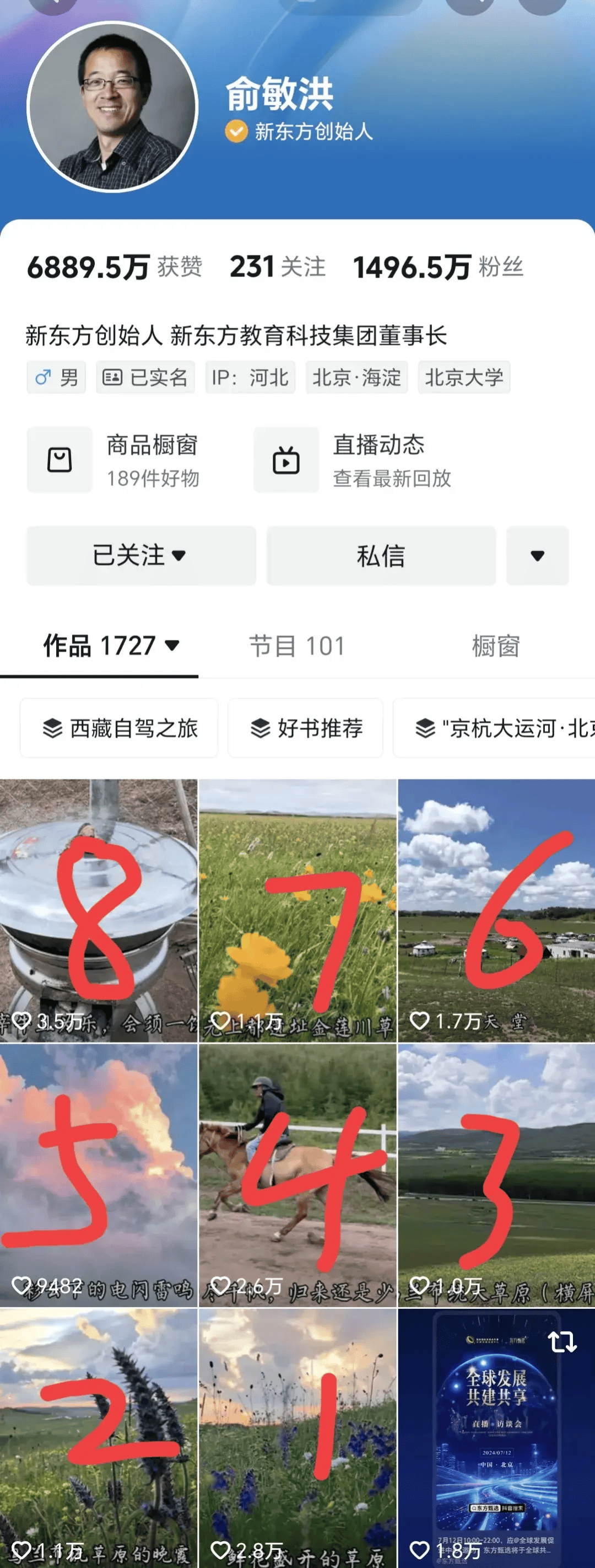
Task: Send a private message via 私信
Action: [x=381, y=555]
